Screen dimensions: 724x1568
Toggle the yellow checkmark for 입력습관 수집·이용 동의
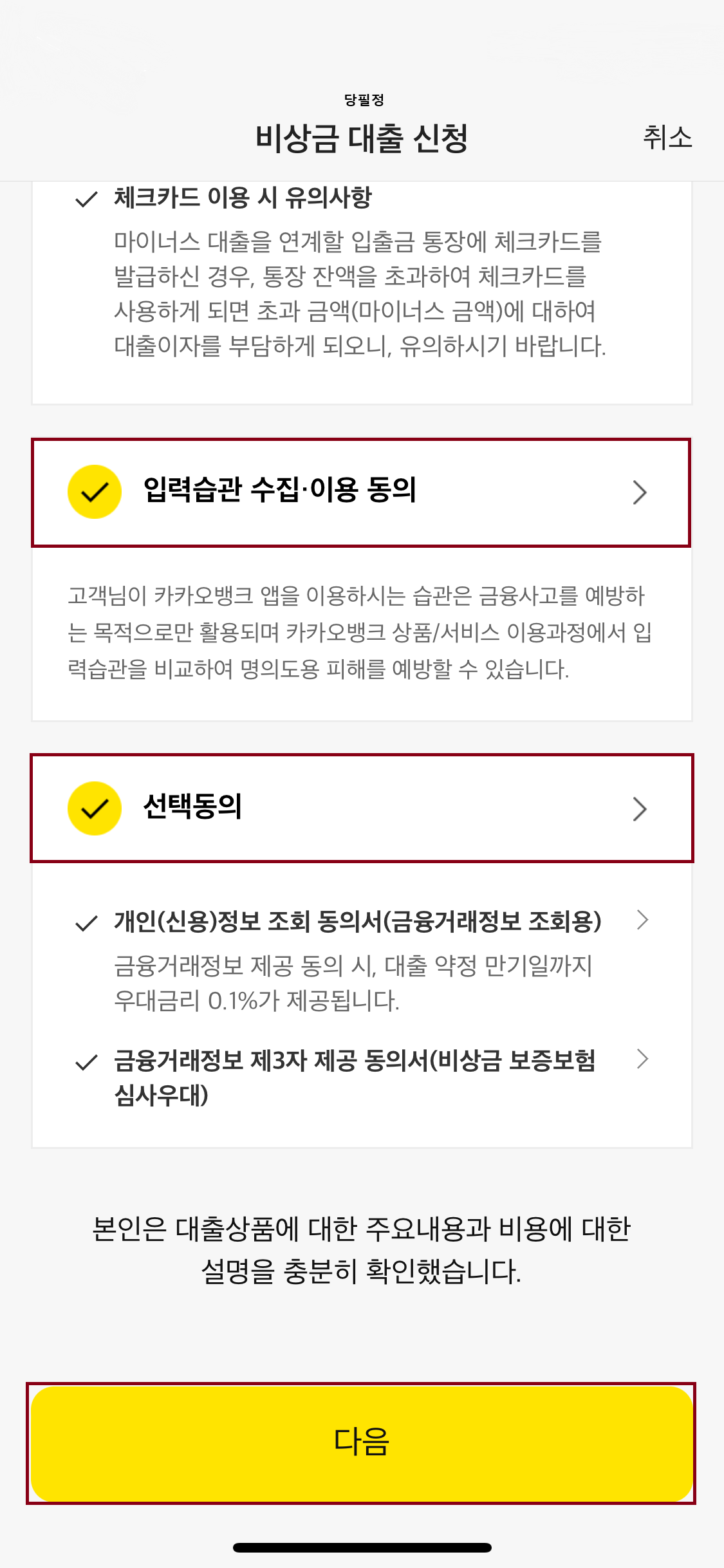(94, 491)
